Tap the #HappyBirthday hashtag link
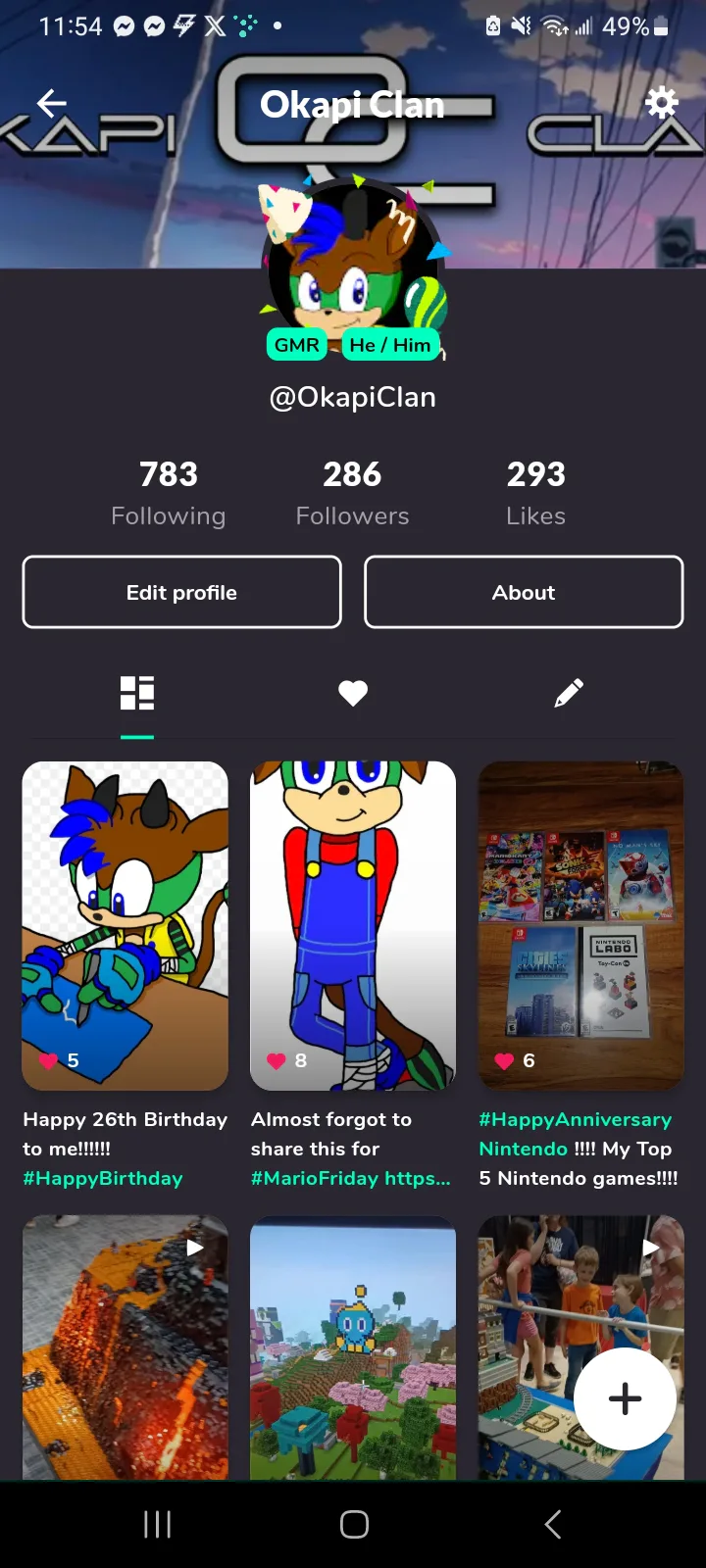 tap(103, 1178)
